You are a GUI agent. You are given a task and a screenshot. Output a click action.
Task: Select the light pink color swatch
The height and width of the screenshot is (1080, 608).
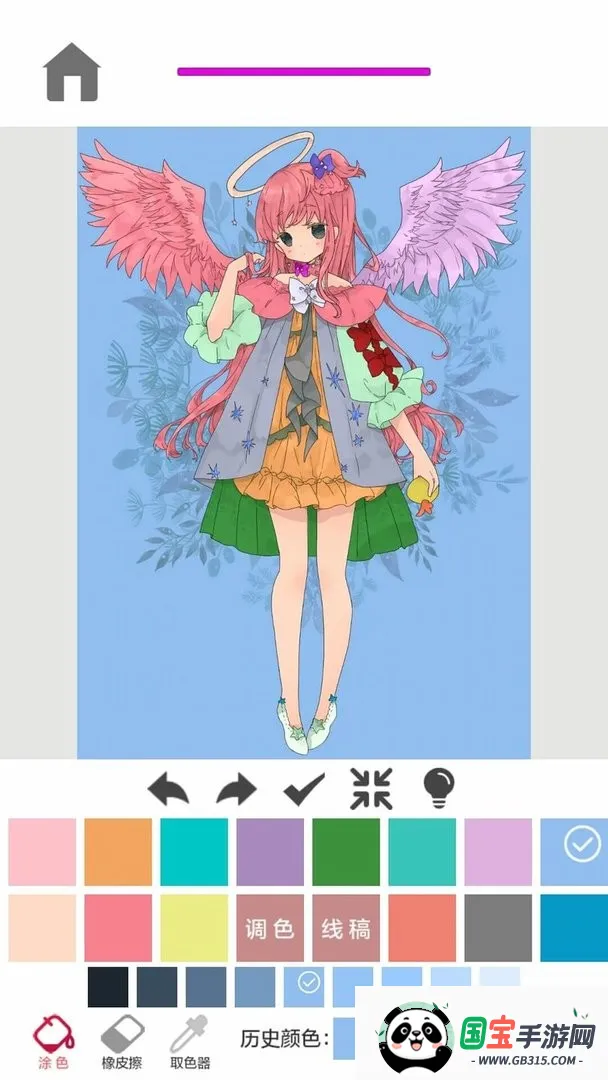42,852
